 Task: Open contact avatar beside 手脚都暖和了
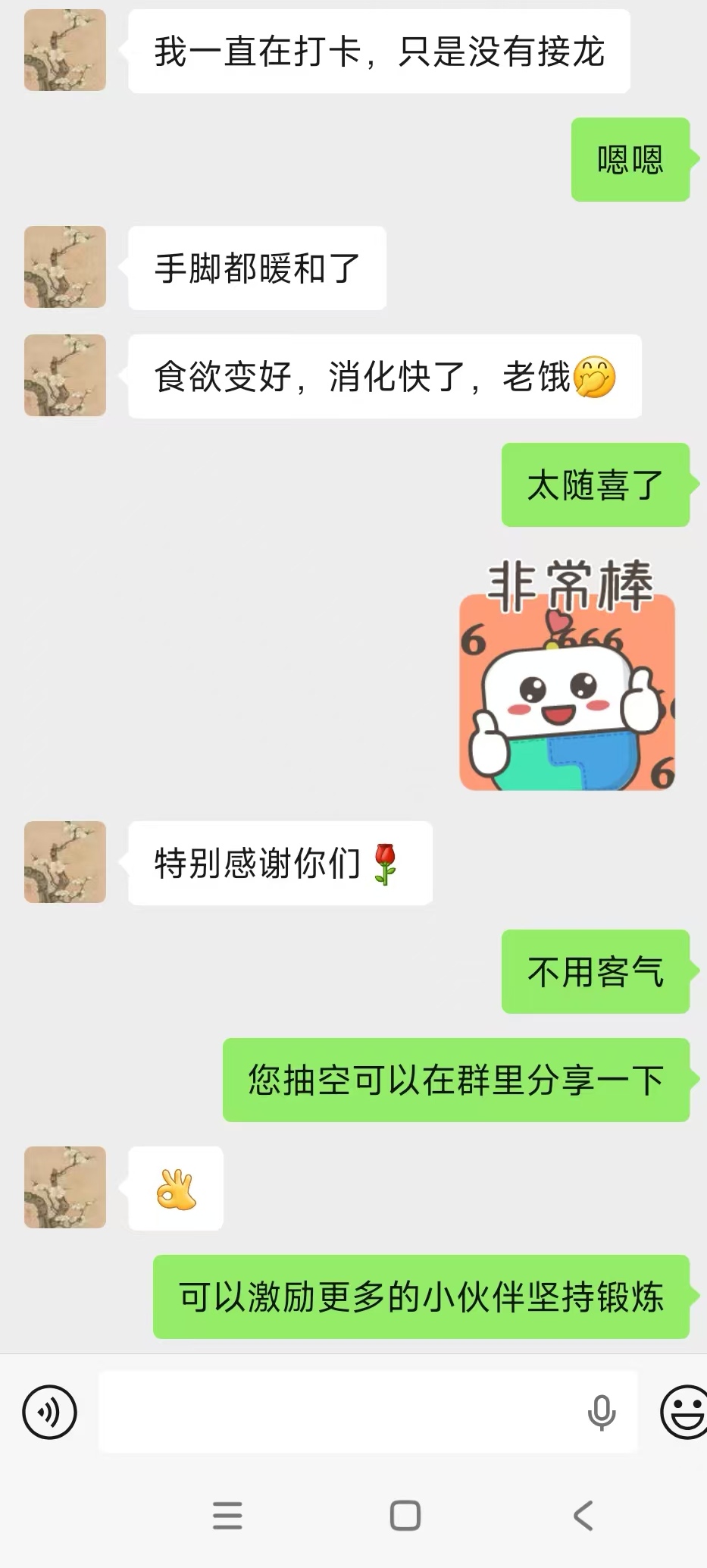pos(65,267)
